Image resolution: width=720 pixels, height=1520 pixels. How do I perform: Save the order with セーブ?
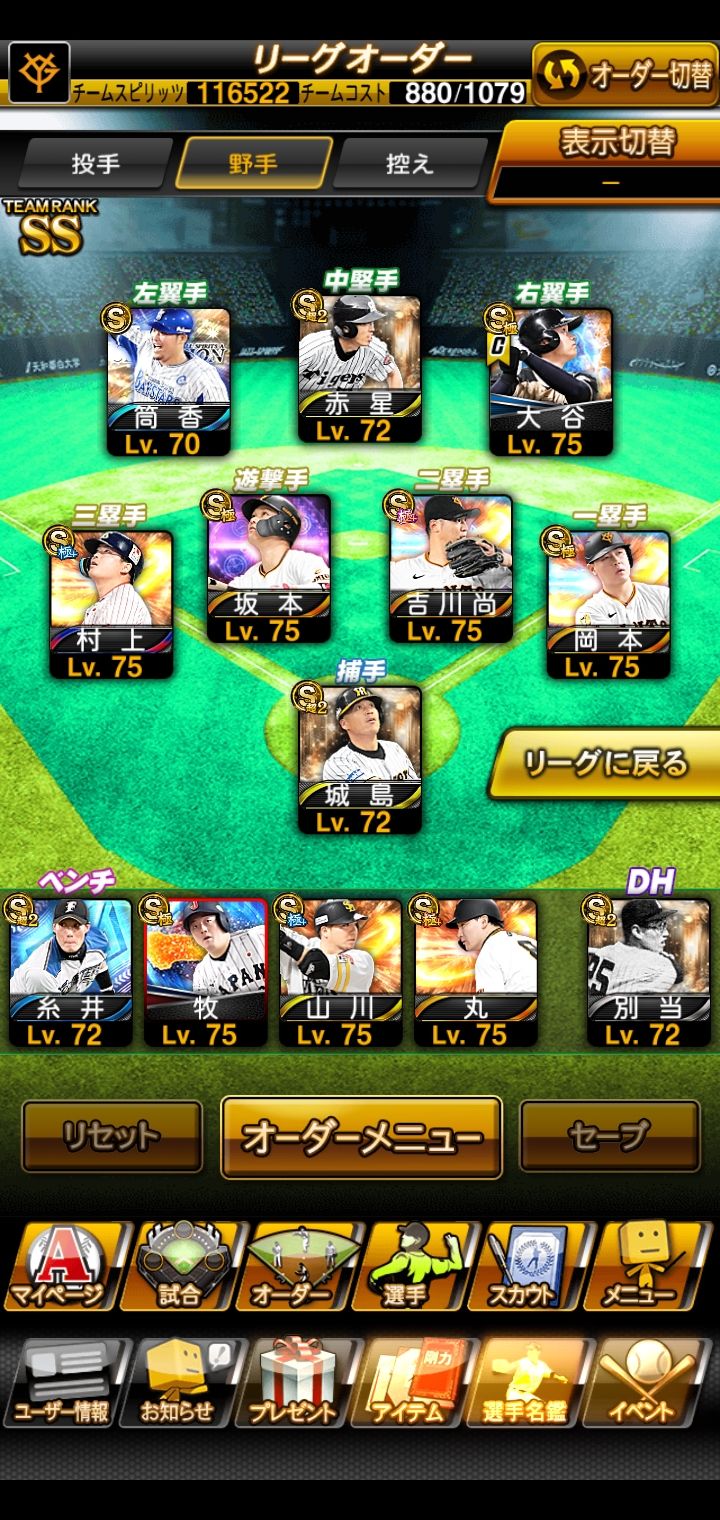click(x=609, y=1136)
